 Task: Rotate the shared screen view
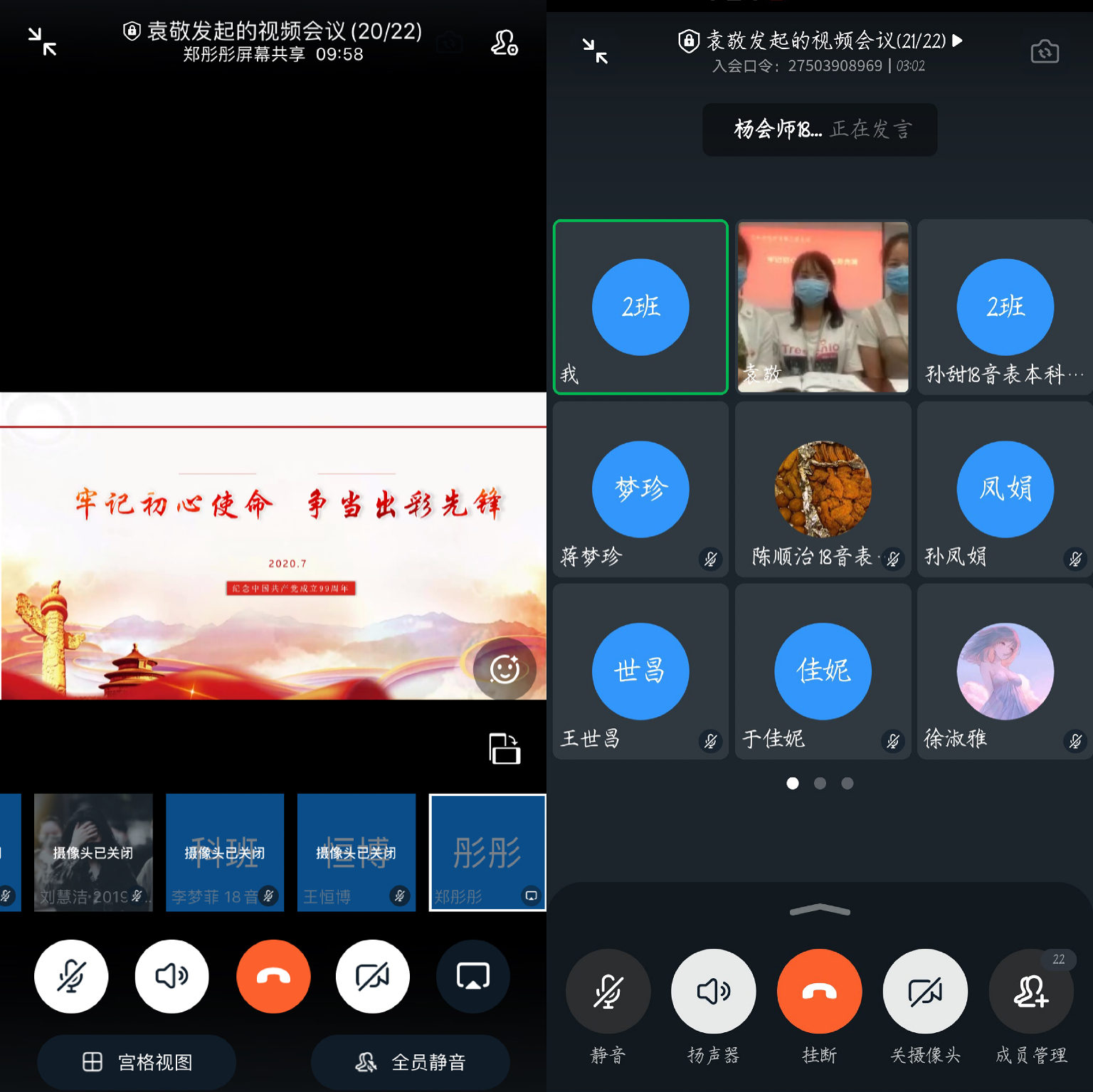tap(505, 749)
